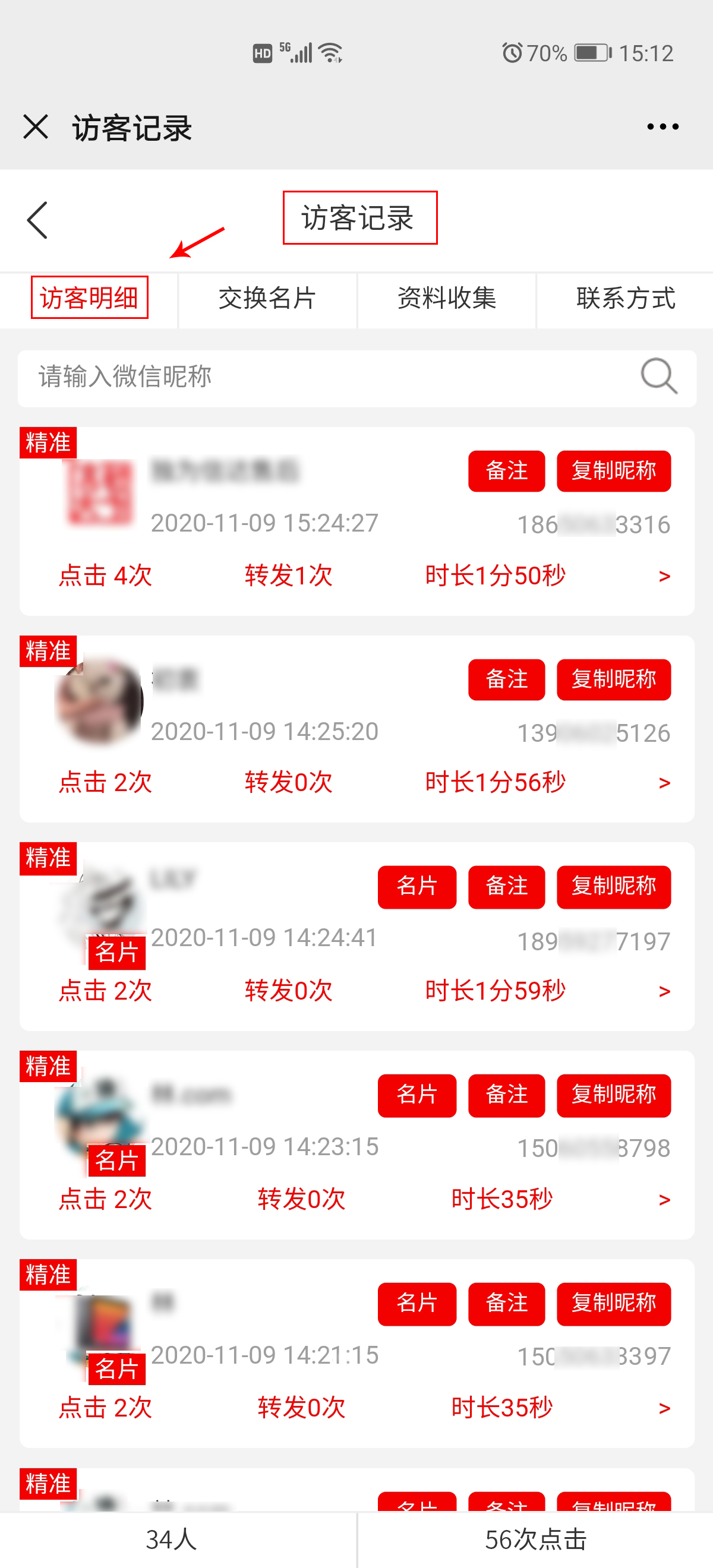This screenshot has height=1568, width=713.
Task: Tap the first visitor's avatar image
Action: pos(101,494)
